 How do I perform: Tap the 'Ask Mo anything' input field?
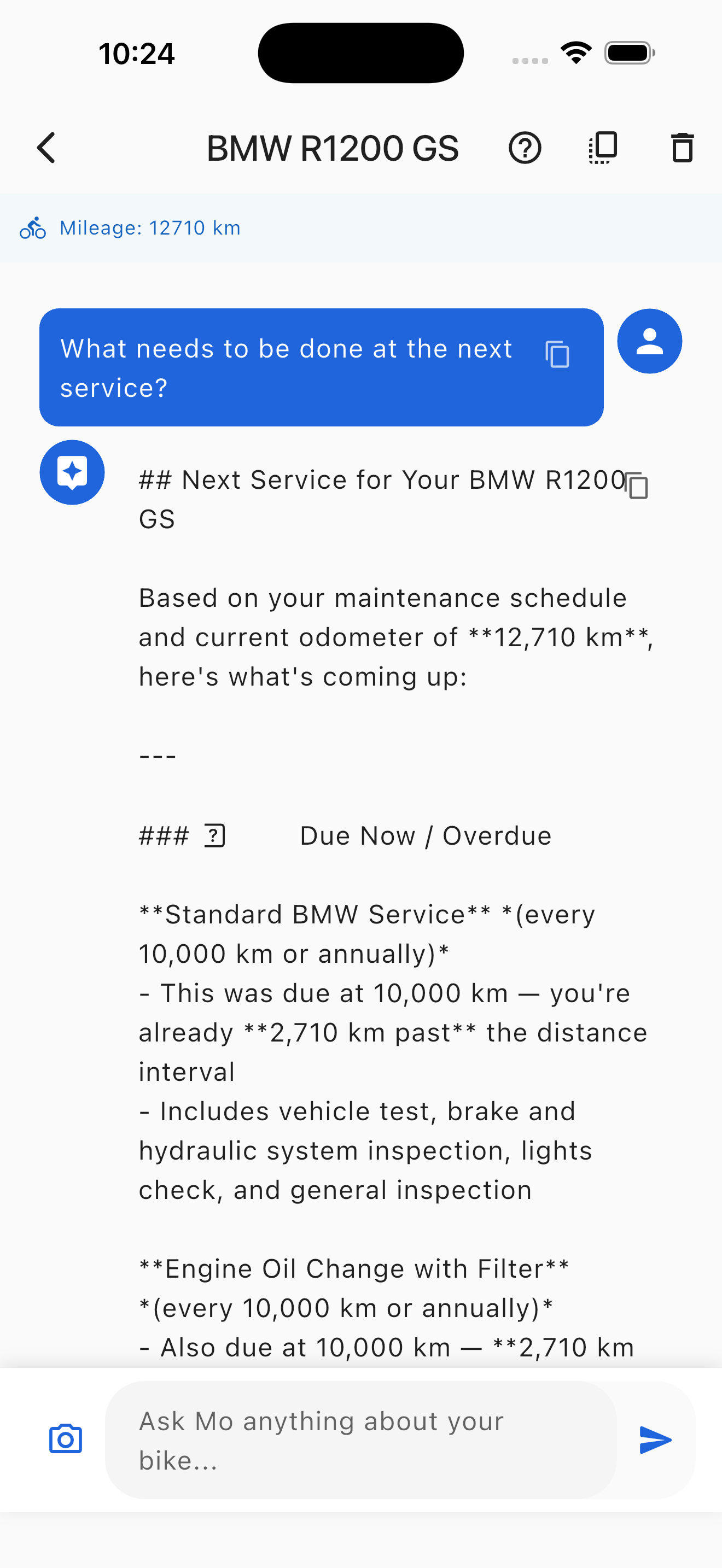pyautogui.click(x=359, y=1439)
